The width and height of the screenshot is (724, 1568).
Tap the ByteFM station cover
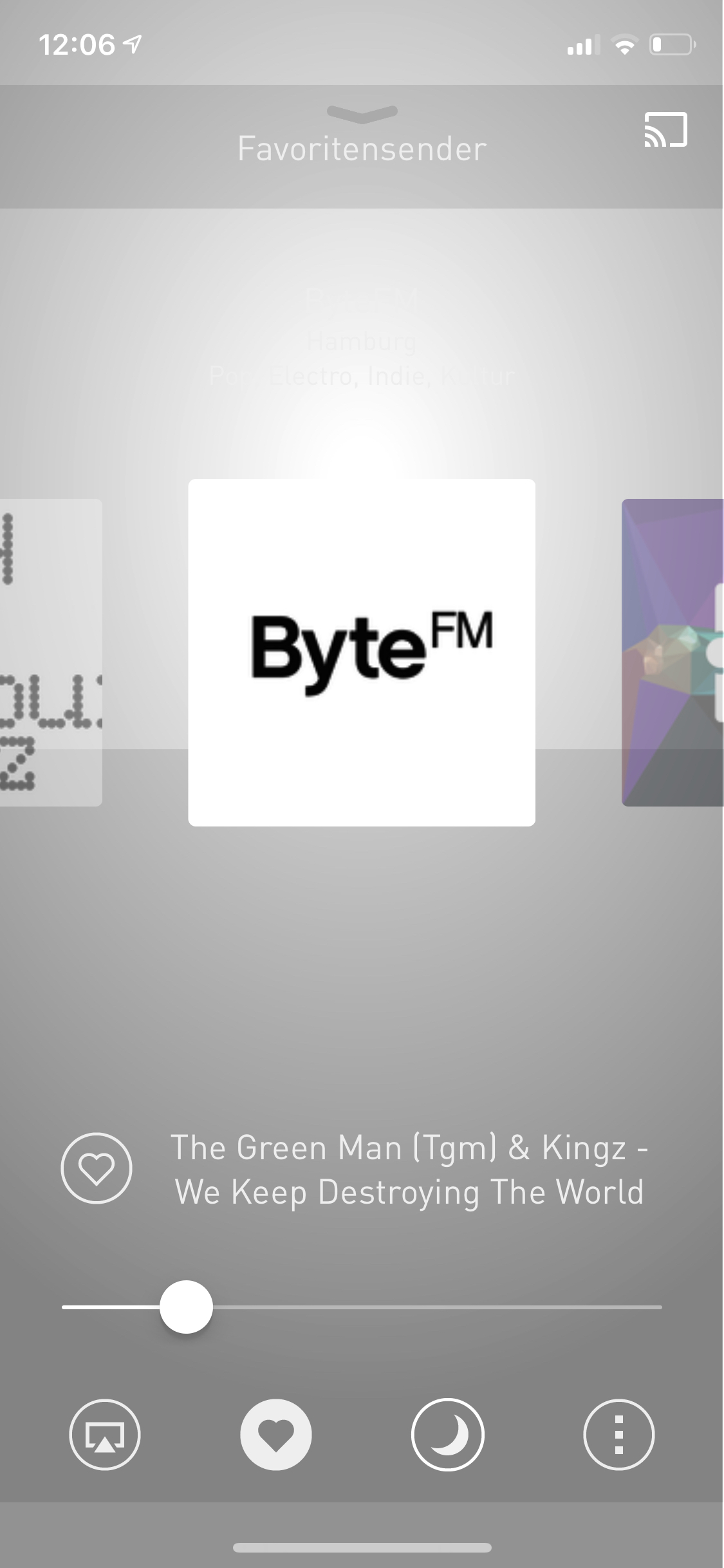362,652
